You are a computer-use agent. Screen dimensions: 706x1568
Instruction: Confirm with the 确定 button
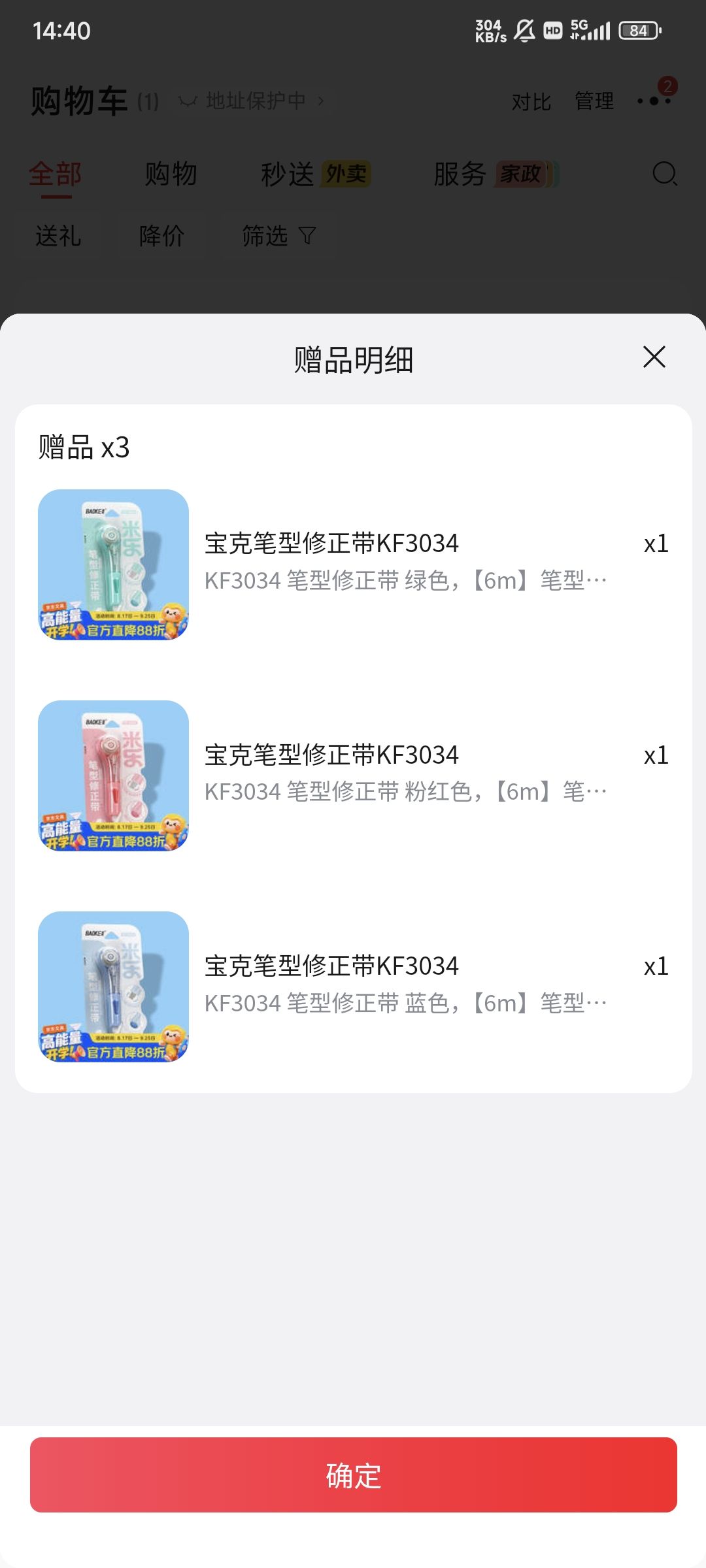[353, 1475]
